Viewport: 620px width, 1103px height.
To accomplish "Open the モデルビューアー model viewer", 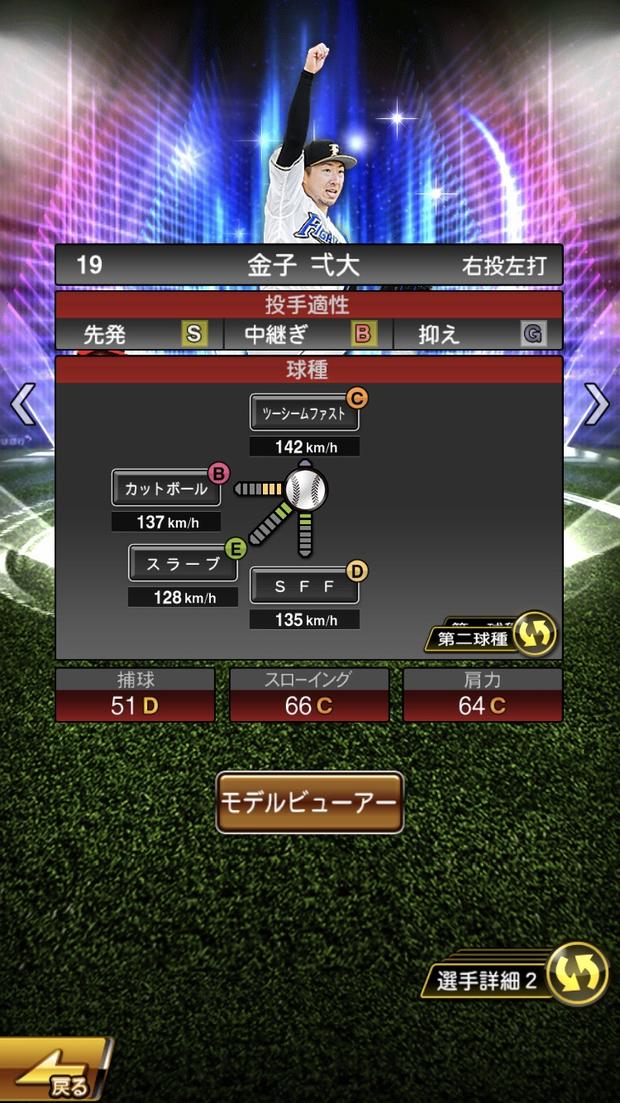I will pyautogui.click(x=310, y=803).
